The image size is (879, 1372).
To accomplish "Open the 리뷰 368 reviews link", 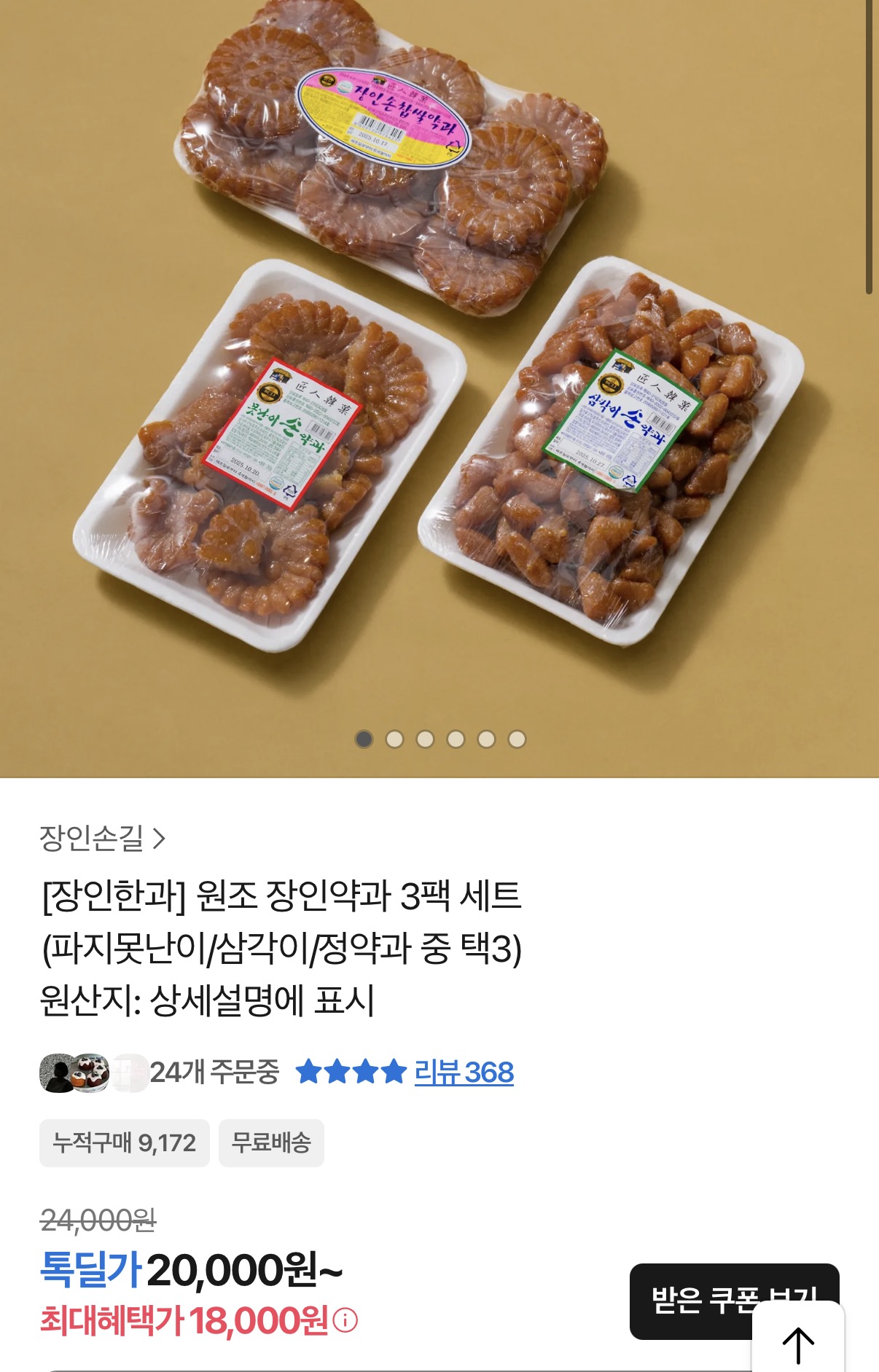I will tap(464, 1073).
